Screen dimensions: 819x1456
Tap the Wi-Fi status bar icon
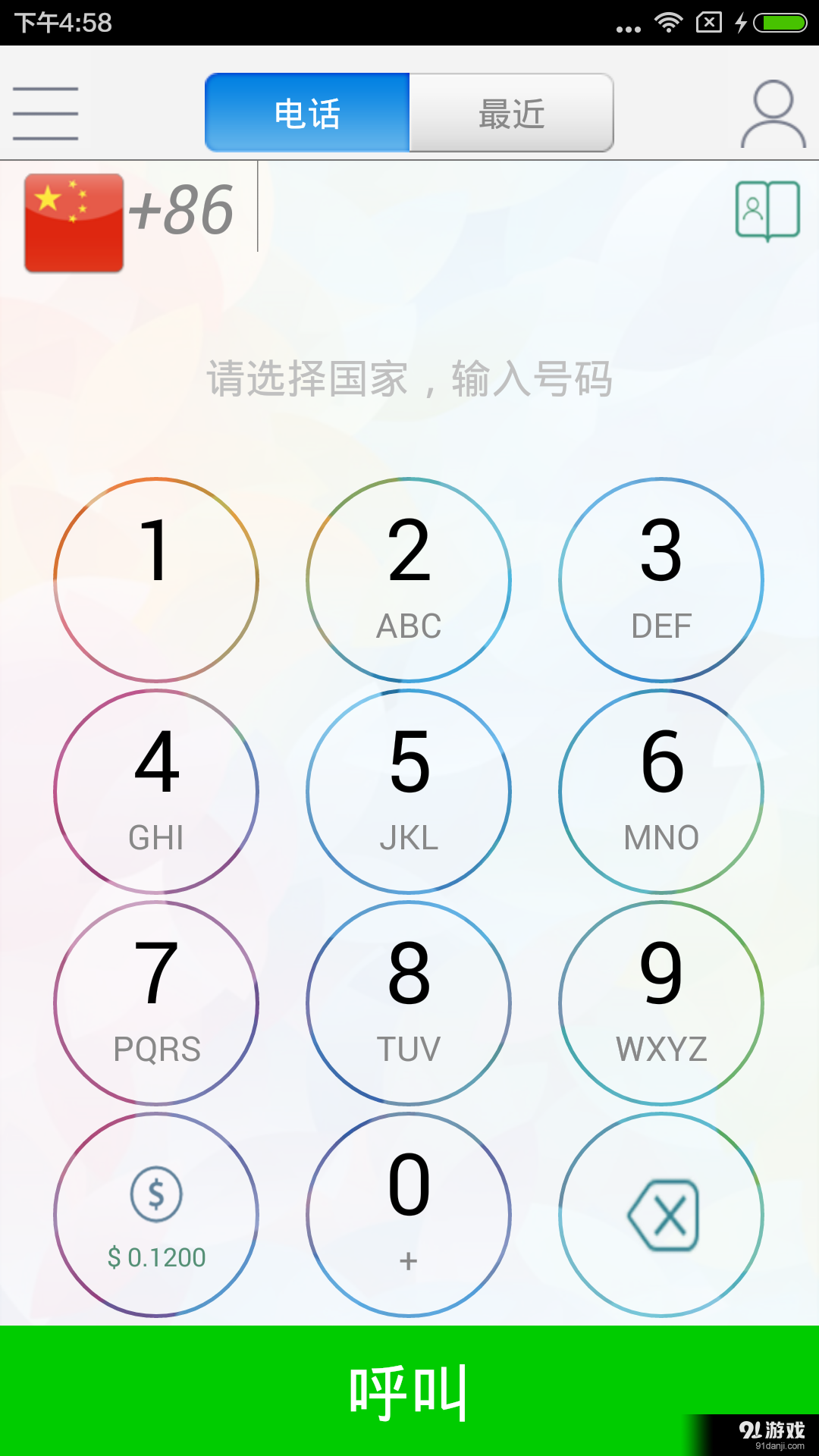[667, 21]
